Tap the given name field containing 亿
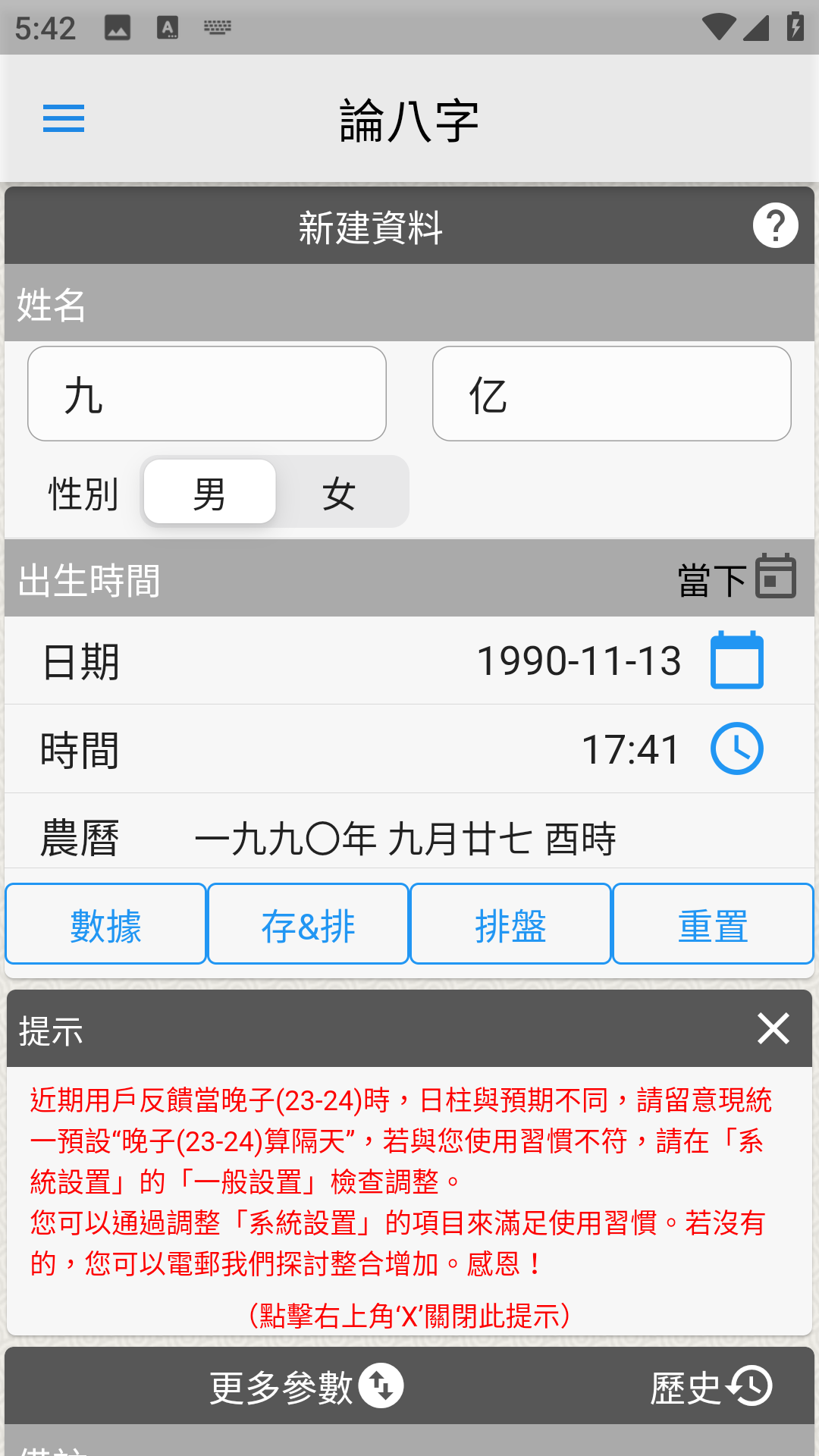This screenshot has width=819, height=1456. coord(611,394)
